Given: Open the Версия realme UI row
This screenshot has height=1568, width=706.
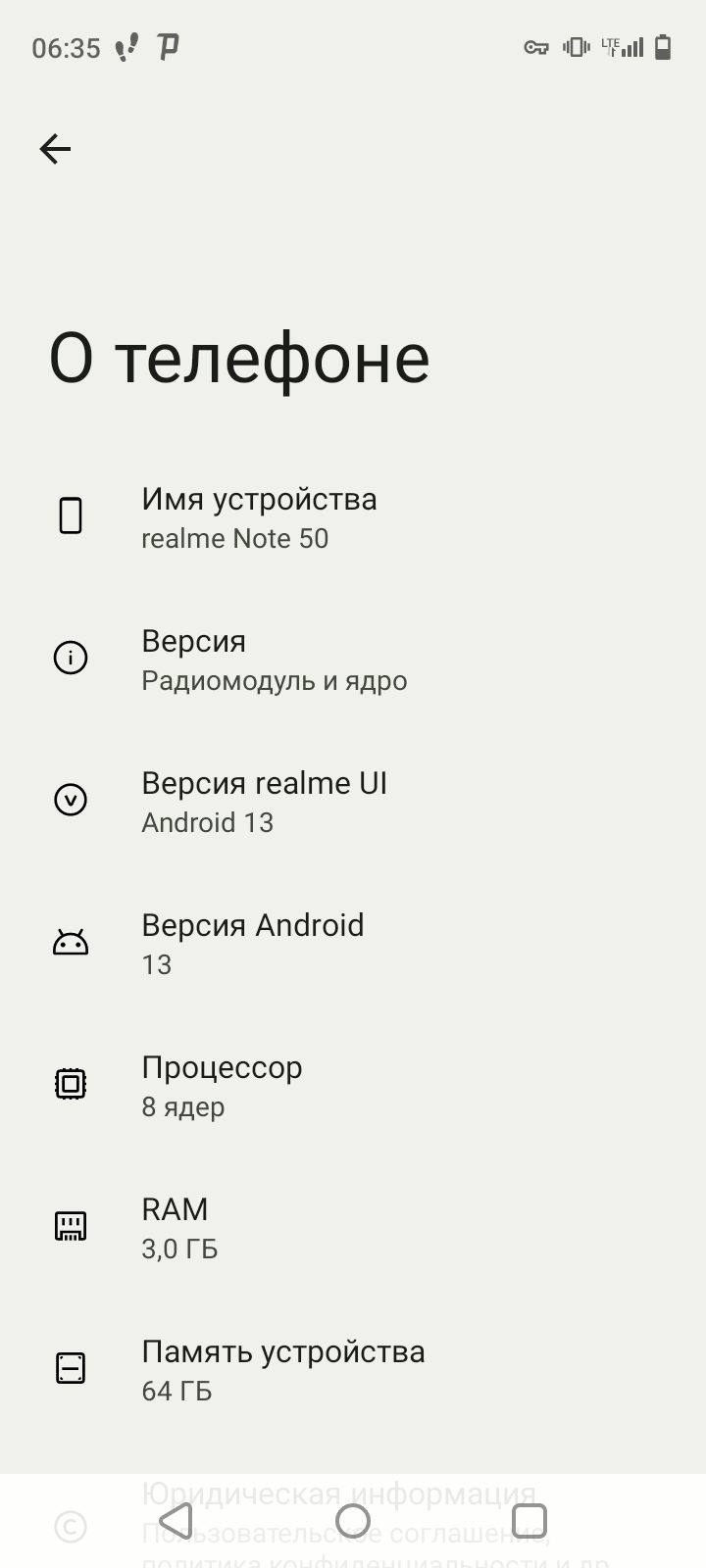Looking at the screenshot, I should tap(353, 801).
